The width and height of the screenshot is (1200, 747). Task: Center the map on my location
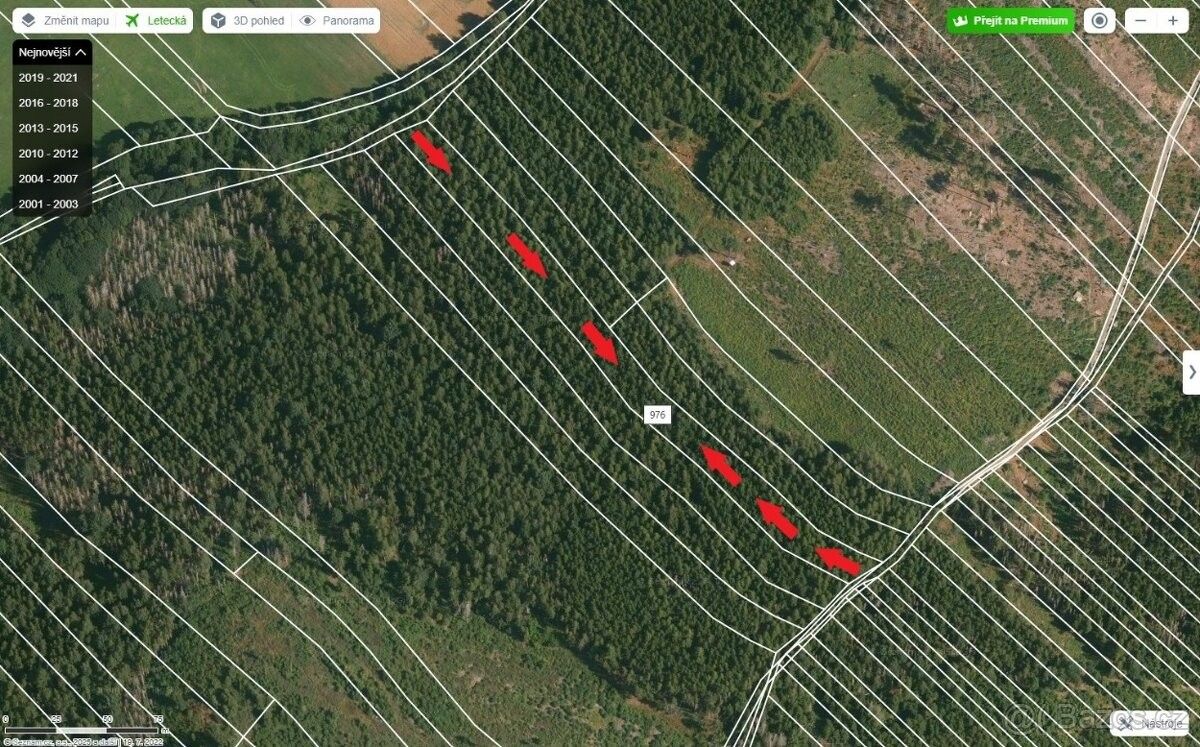(1099, 20)
